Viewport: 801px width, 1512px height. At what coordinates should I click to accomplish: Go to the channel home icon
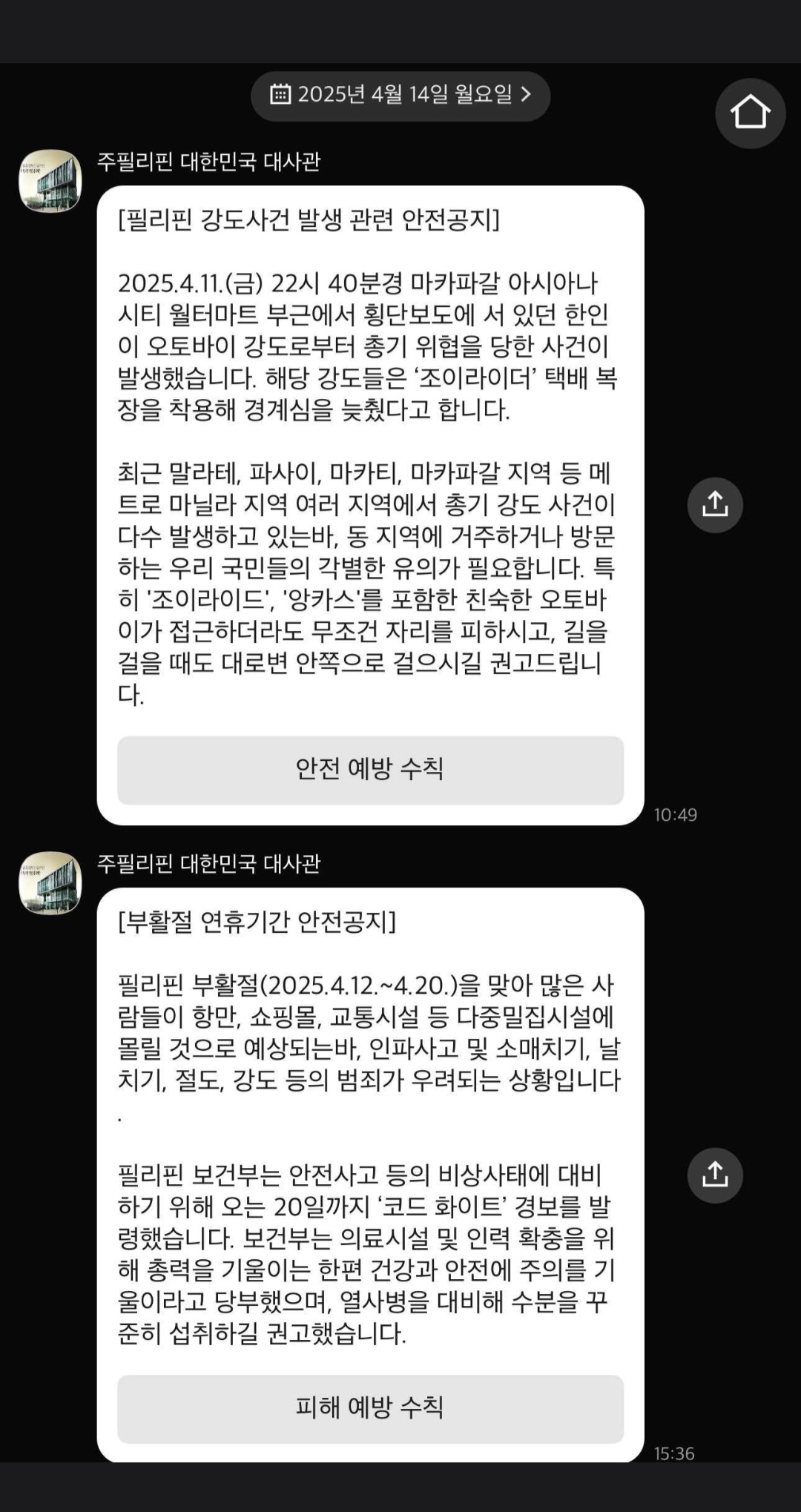coord(750,113)
